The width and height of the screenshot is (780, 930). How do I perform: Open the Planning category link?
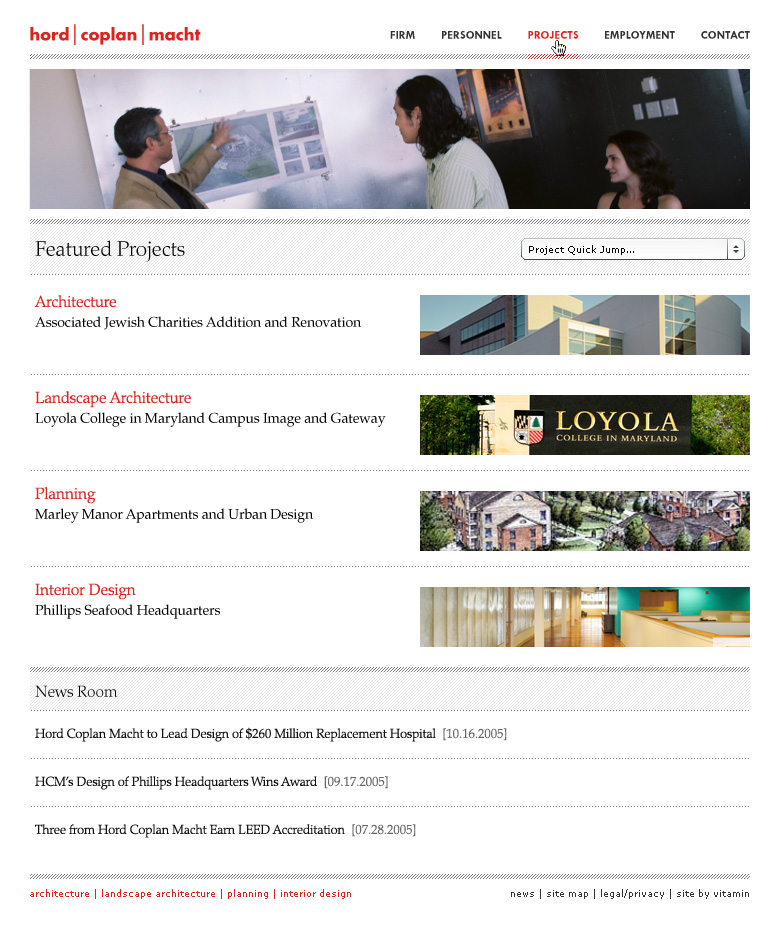tap(65, 494)
